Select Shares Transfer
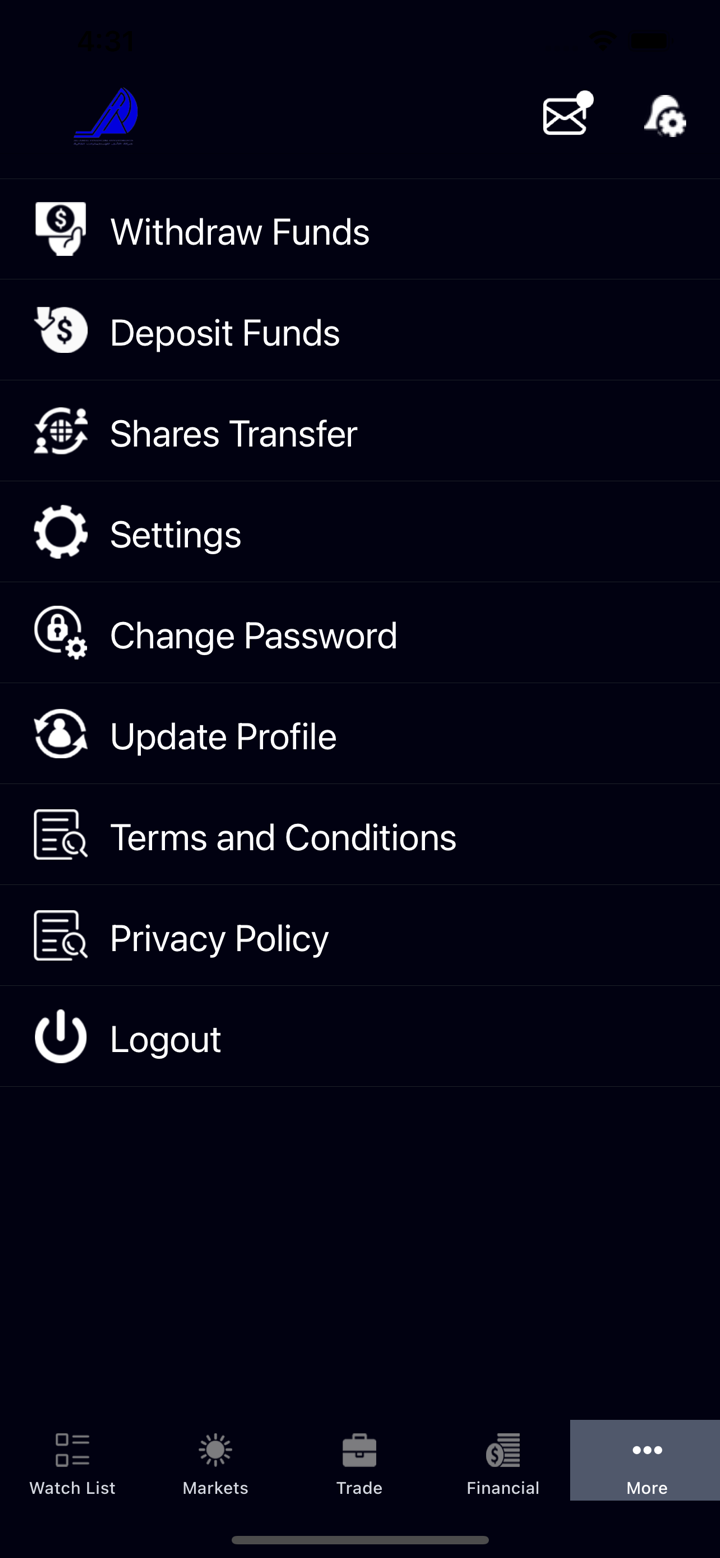The image size is (720, 1558). [233, 433]
